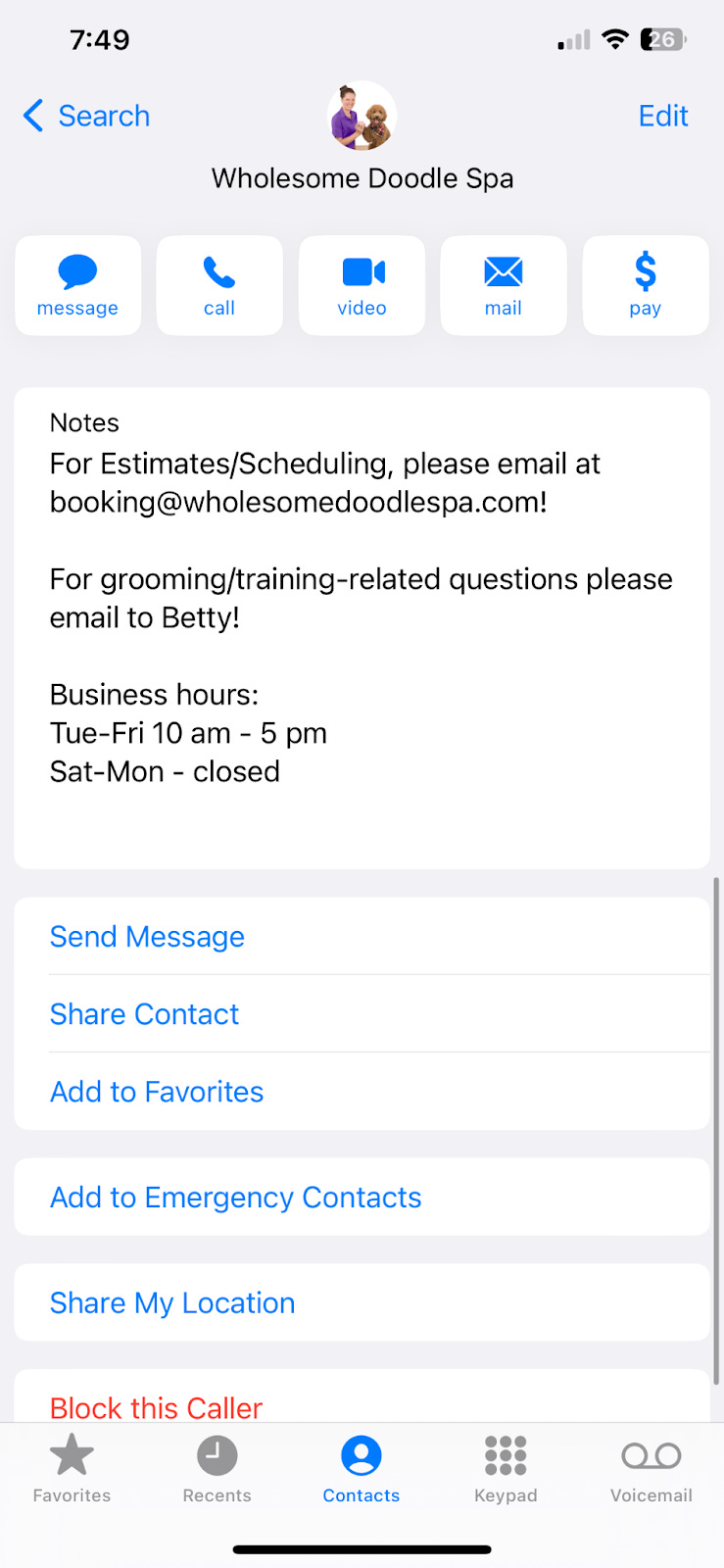Viewport: 724px width, 1568px height.
Task: Add to Emergency Contacts
Action: [235, 1198]
